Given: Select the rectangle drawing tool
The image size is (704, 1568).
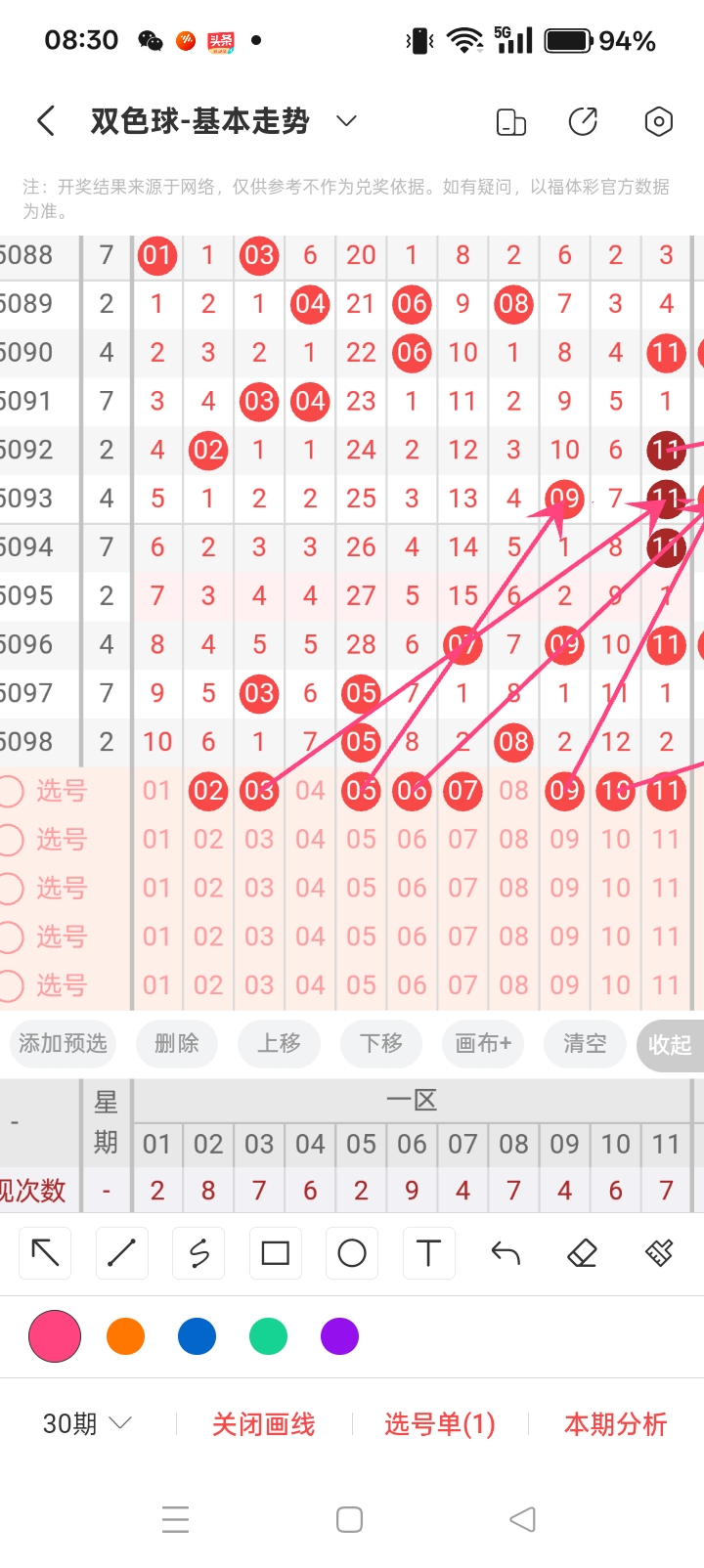Looking at the screenshot, I should 275,1252.
